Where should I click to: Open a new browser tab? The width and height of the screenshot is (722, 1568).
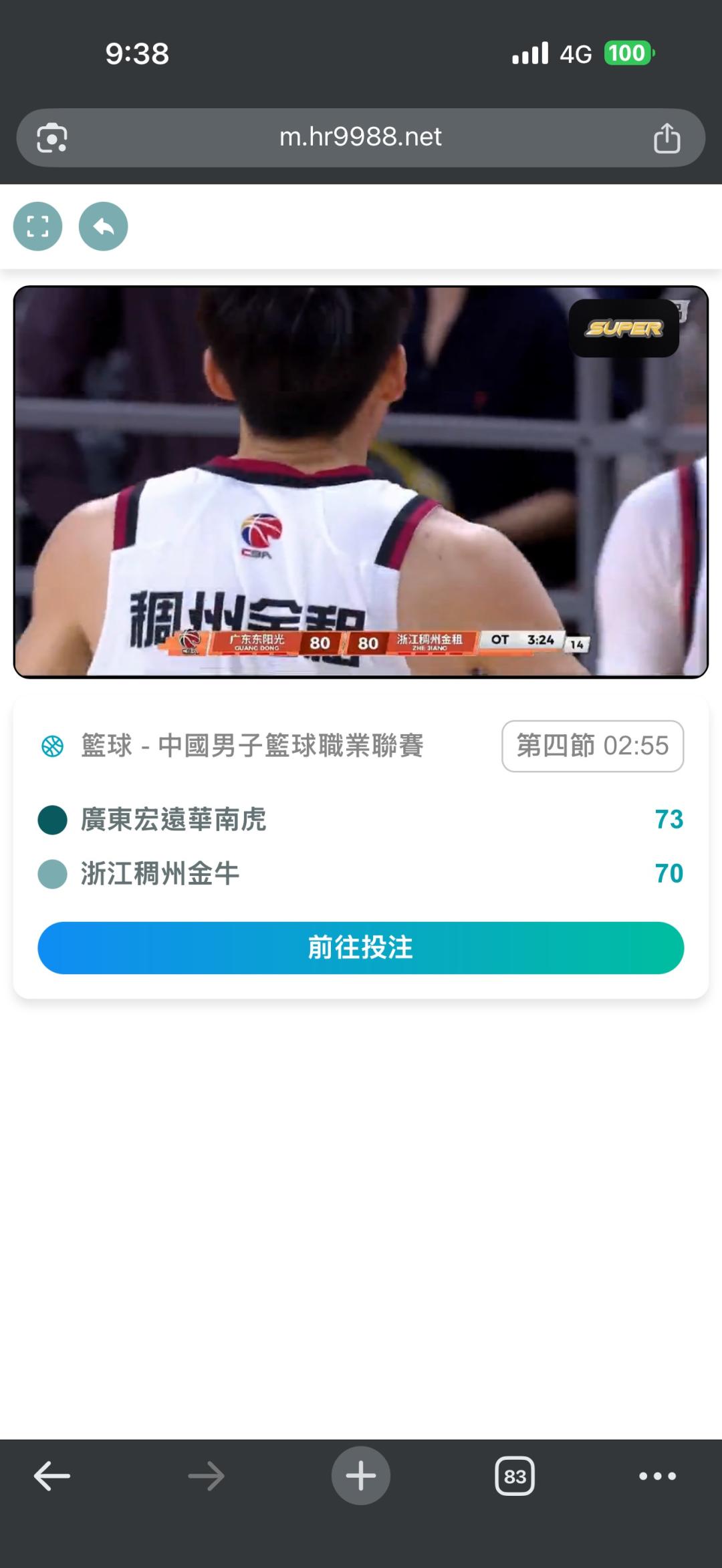[x=360, y=1476]
